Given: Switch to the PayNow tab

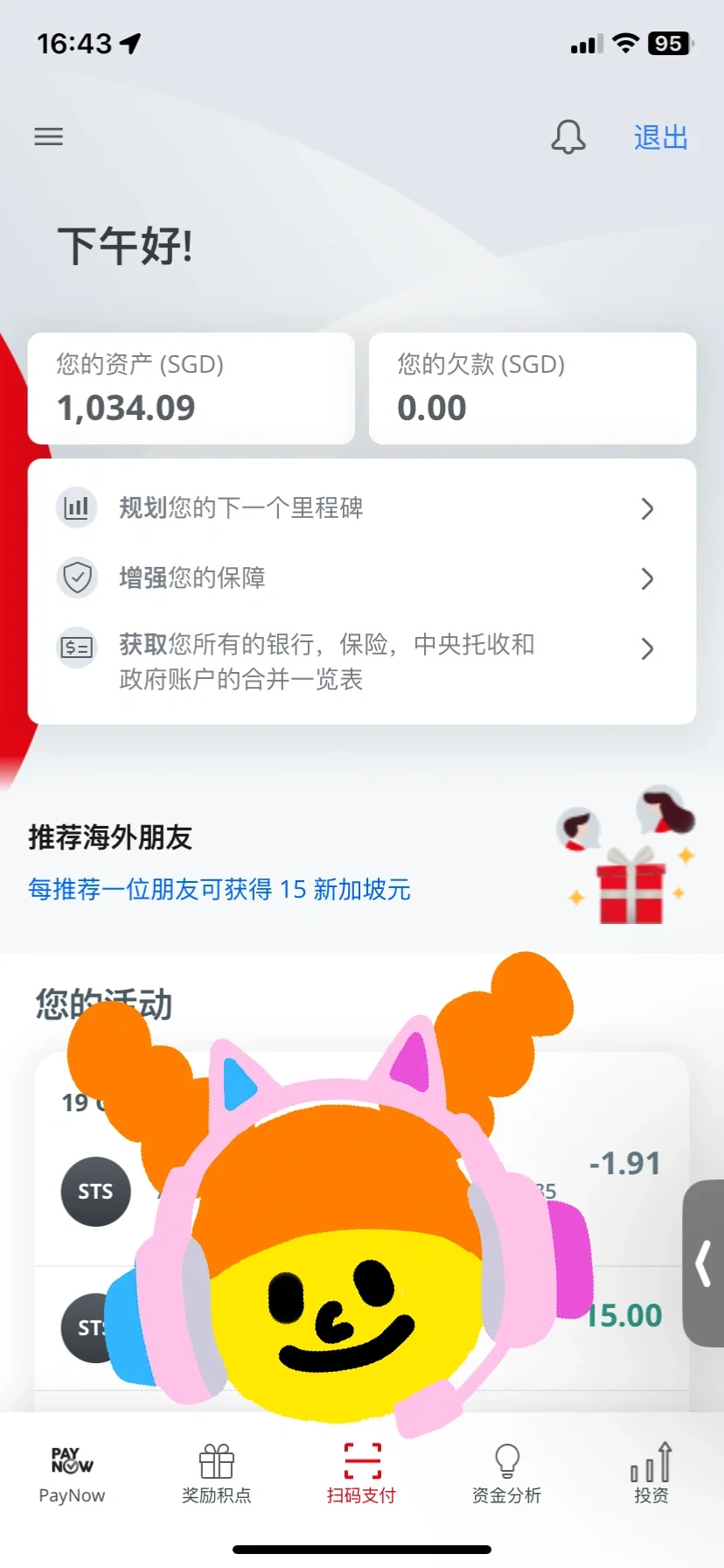Looking at the screenshot, I should coord(72,1474).
